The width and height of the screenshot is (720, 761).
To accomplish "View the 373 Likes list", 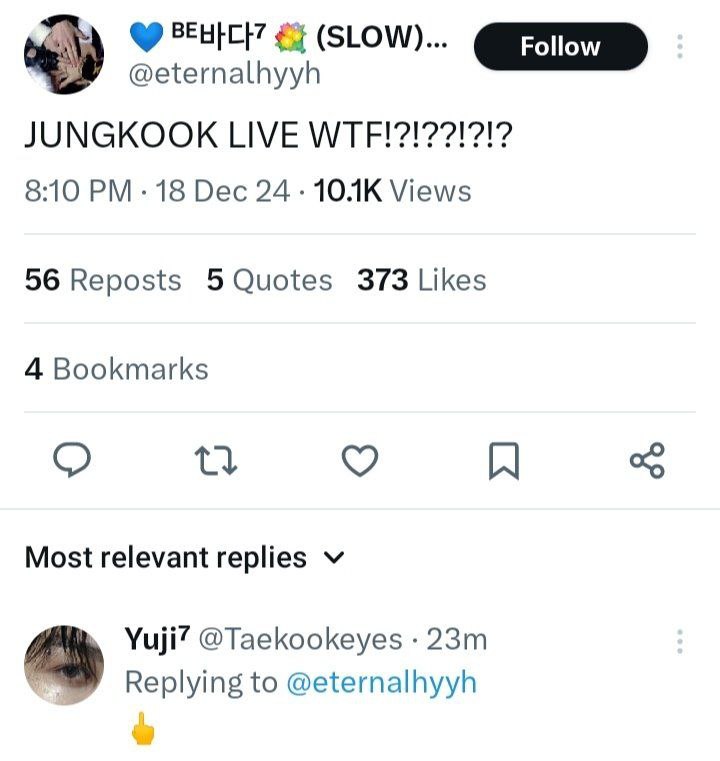I will click(x=421, y=280).
